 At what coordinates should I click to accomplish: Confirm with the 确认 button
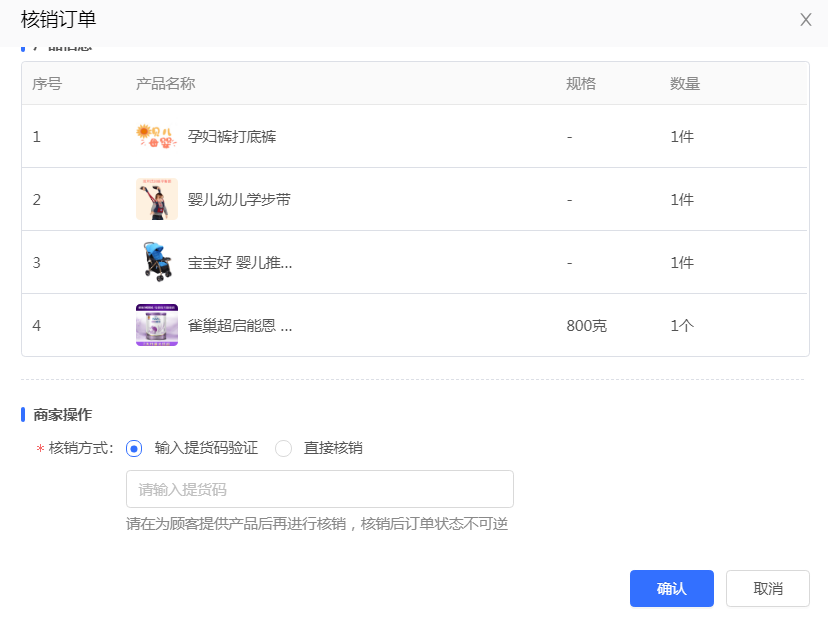pyautogui.click(x=671, y=589)
